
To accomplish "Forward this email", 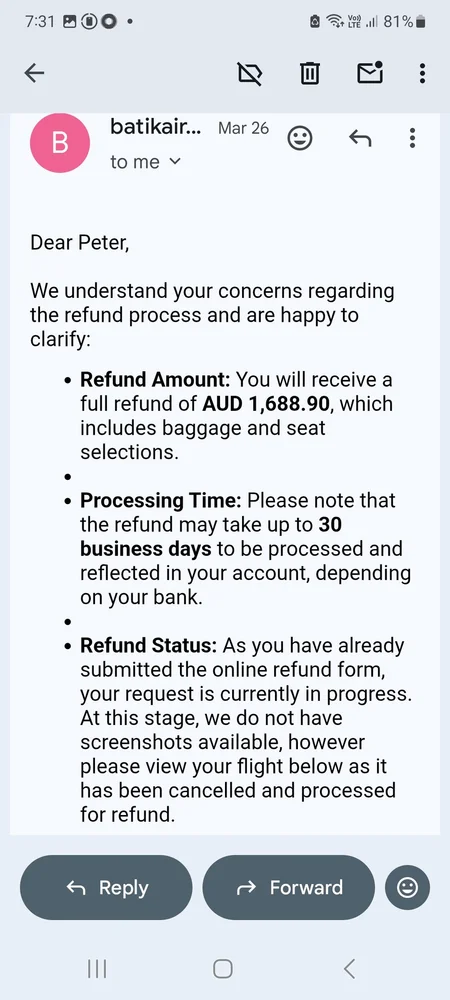I will coord(289,887).
